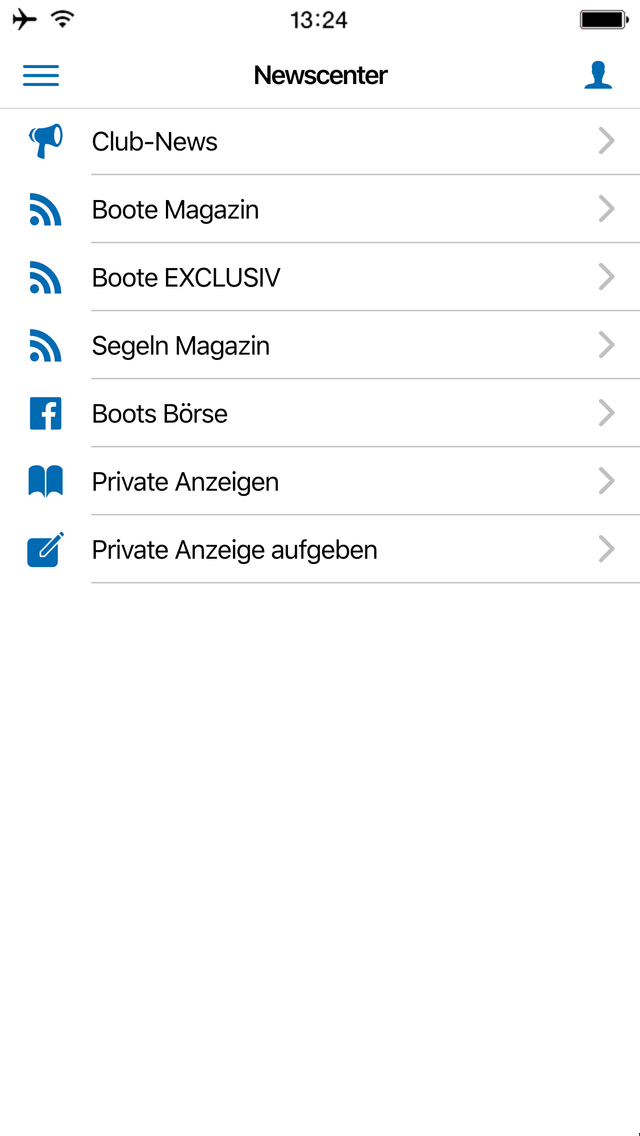This screenshot has width=640, height=1136.
Task: Open Club-News
Action: 320,141
